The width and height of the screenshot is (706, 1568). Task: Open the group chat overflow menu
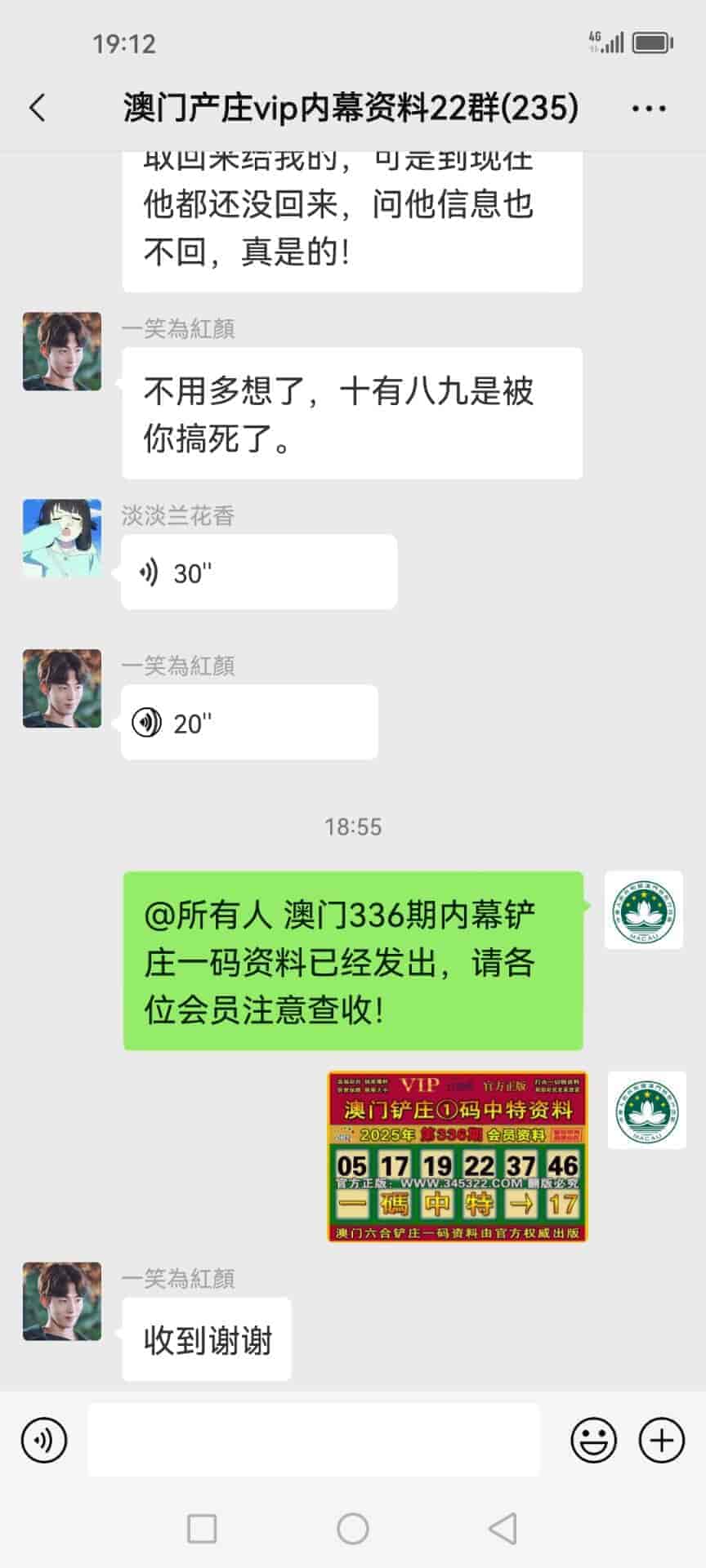point(649,108)
